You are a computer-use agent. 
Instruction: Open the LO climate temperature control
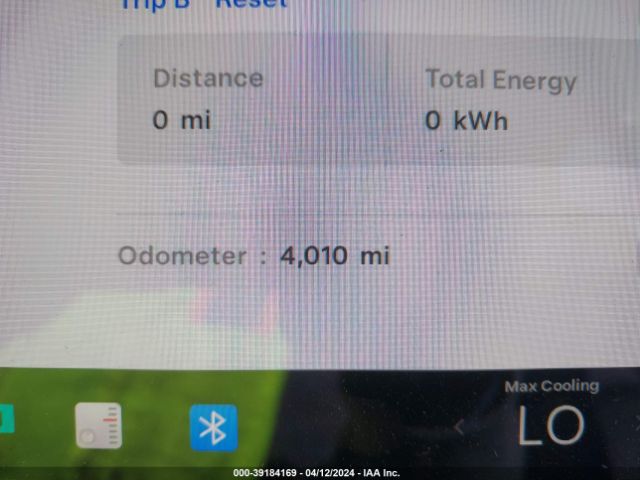550,425
